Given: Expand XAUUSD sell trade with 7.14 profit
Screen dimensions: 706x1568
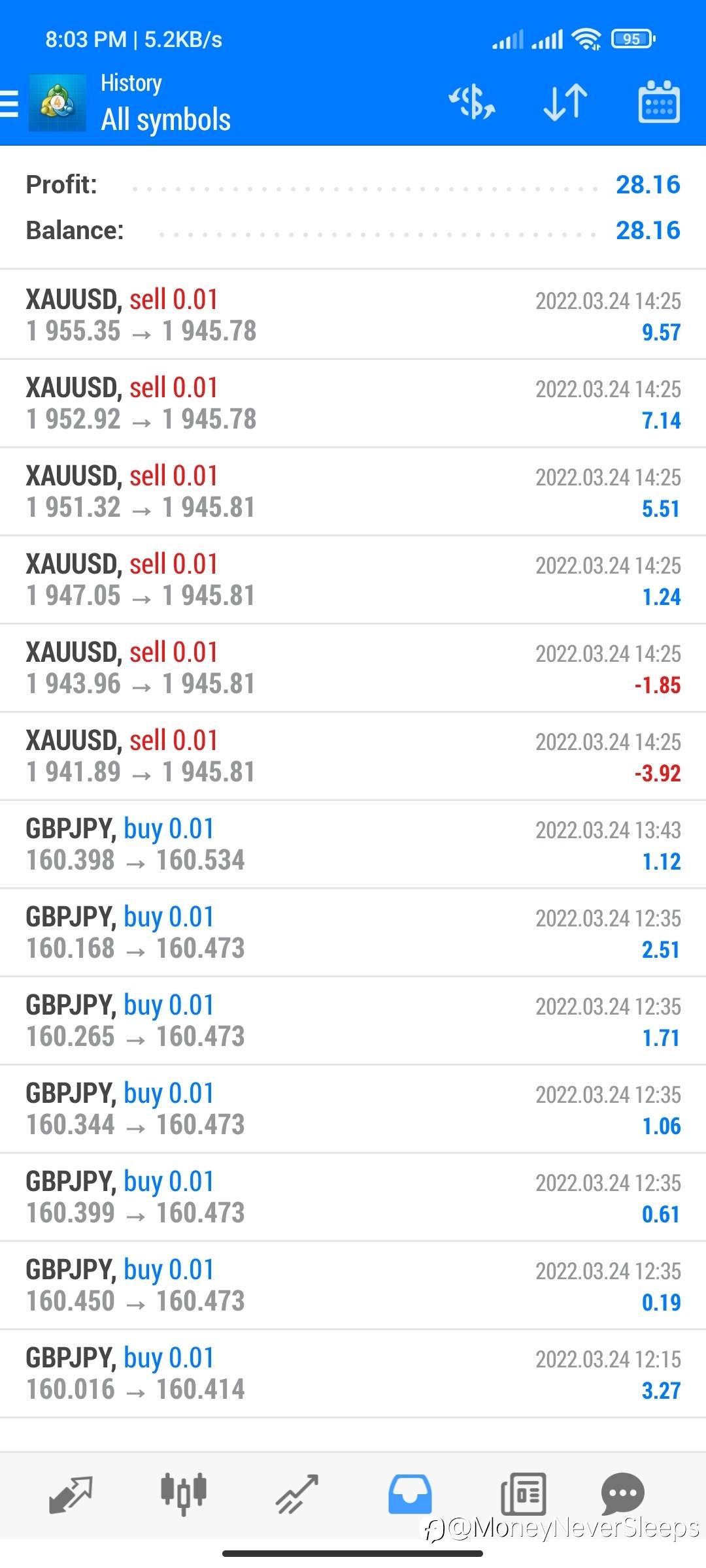Looking at the screenshot, I should [x=353, y=403].
